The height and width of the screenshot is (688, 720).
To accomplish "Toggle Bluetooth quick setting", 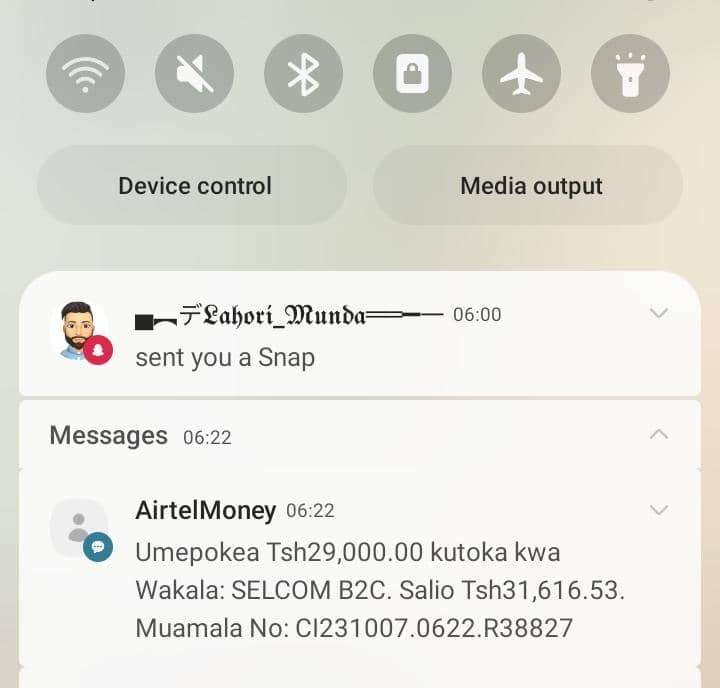I will (303, 73).
